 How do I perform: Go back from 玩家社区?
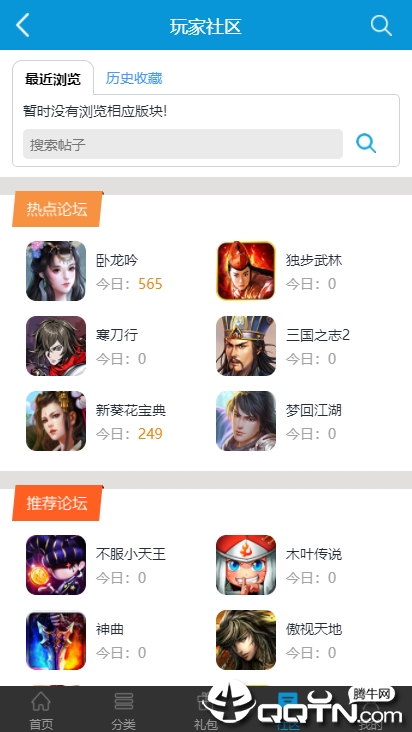click(x=22, y=25)
